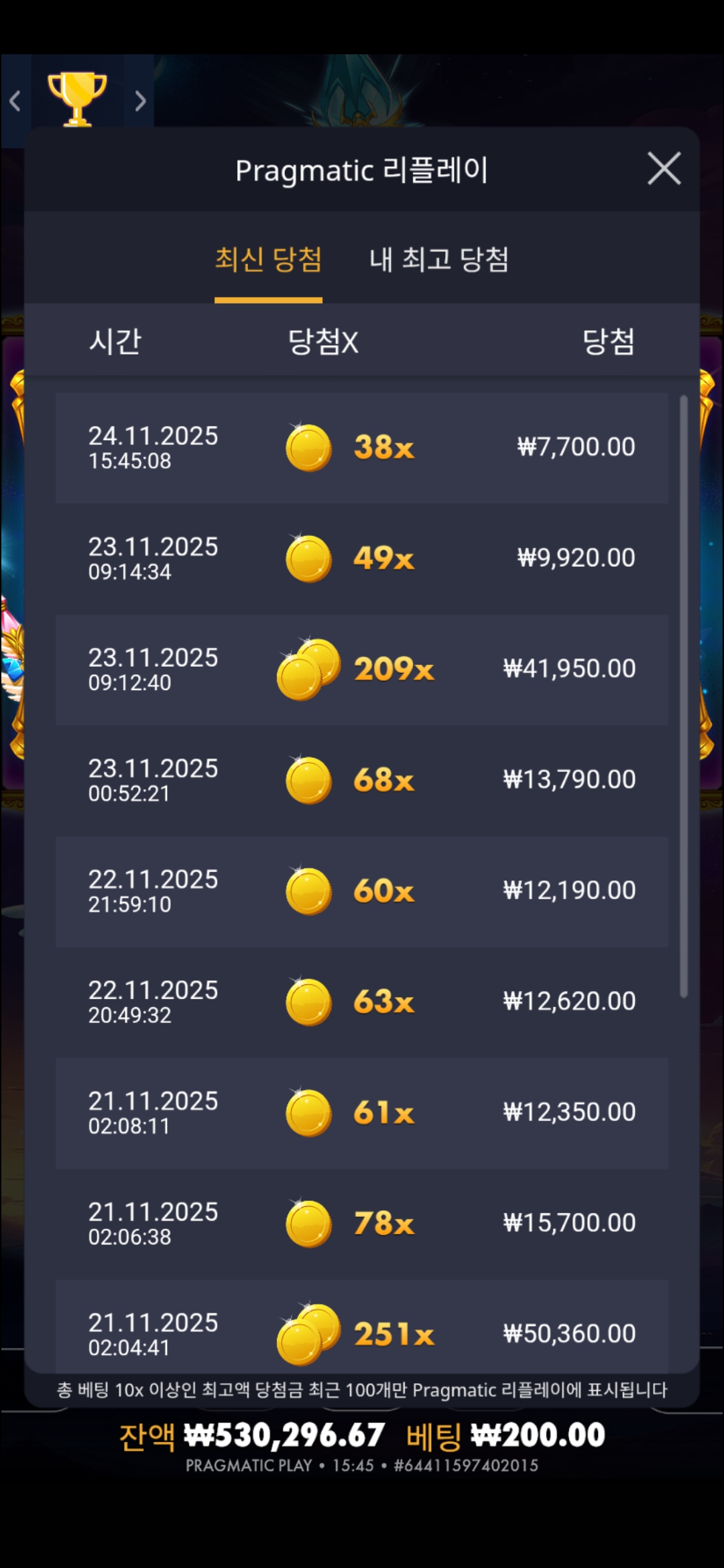
Task: Switch to the 내 최고 당첨 tab
Action: click(439, 260)
